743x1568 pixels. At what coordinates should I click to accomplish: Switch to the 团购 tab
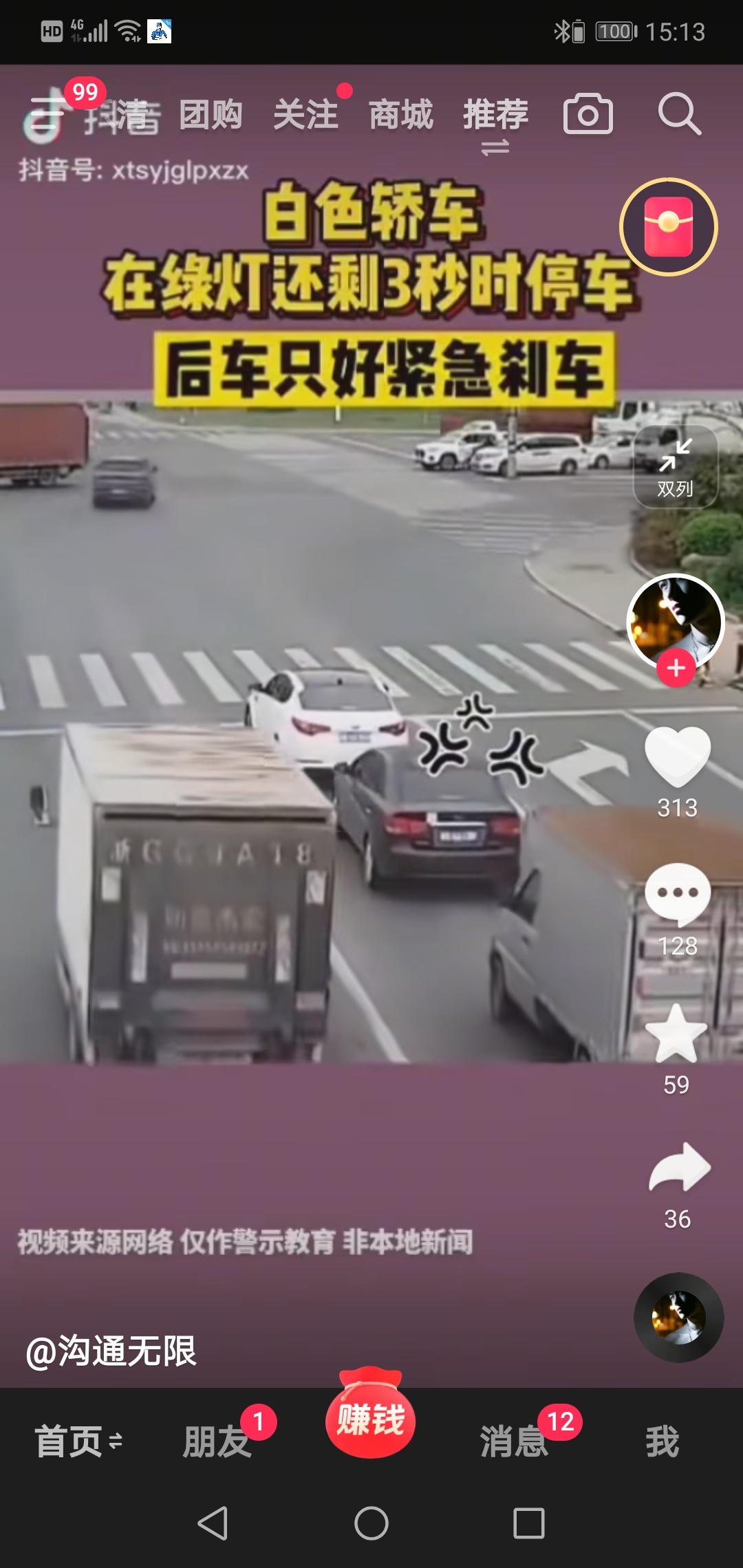click(x=211, y=114)
